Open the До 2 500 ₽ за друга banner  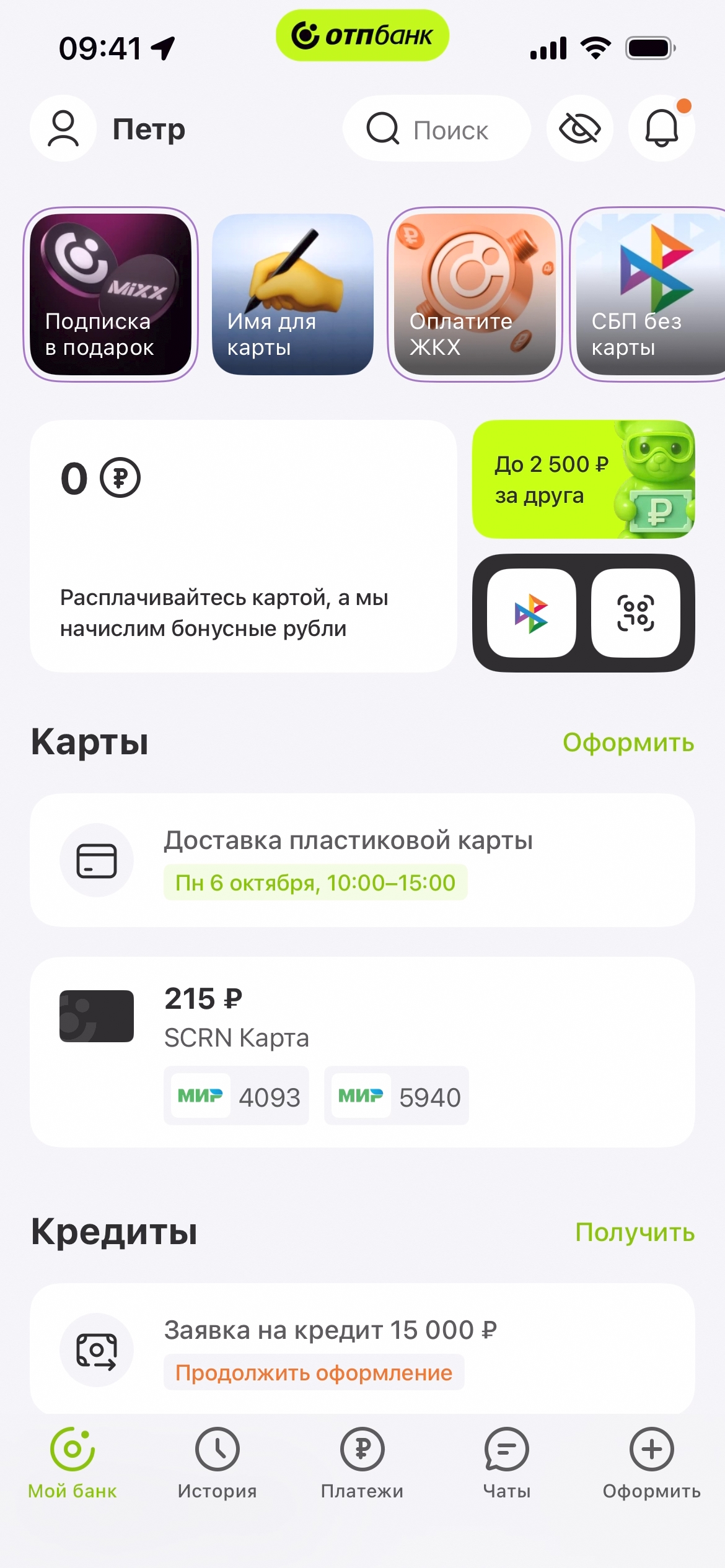pyautogui.click(x=583, y=479)
